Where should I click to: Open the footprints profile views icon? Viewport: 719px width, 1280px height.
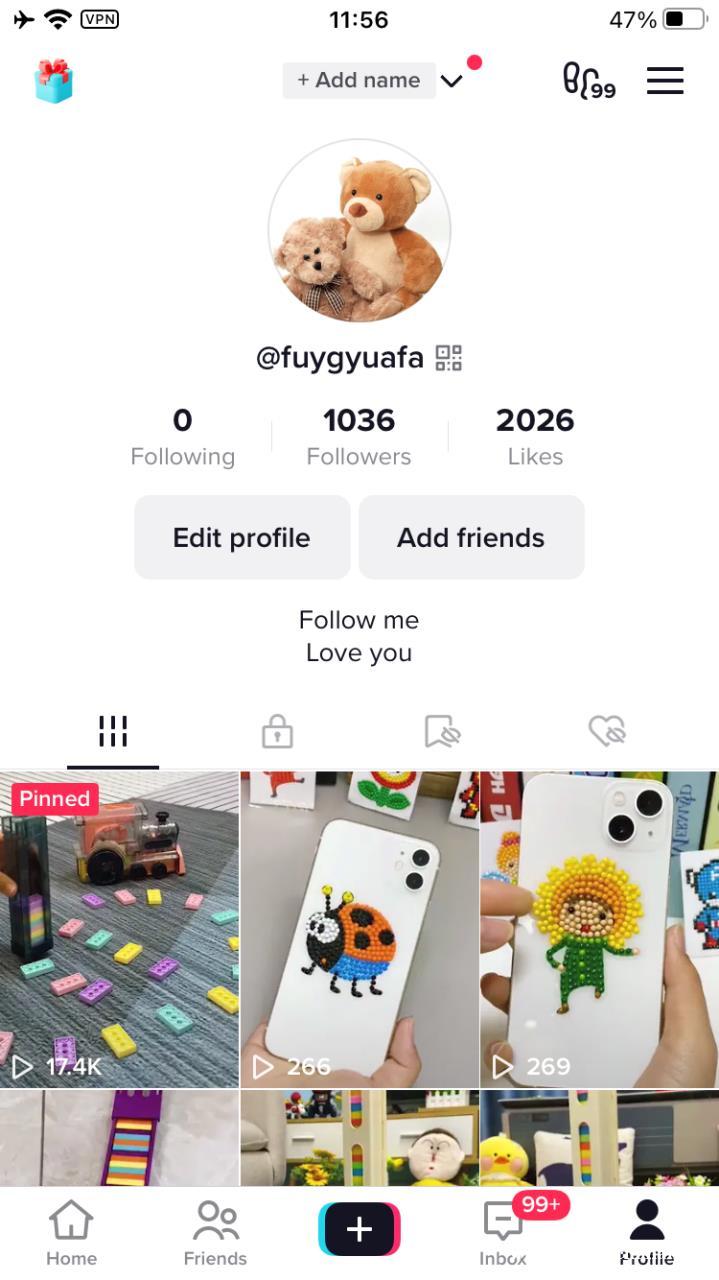[588, 80]
